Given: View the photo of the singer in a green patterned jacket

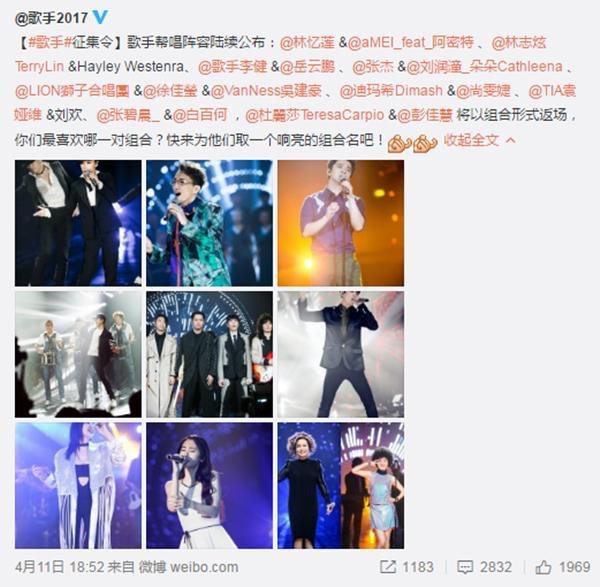Looking at the screenshot, I should point(208,222).
